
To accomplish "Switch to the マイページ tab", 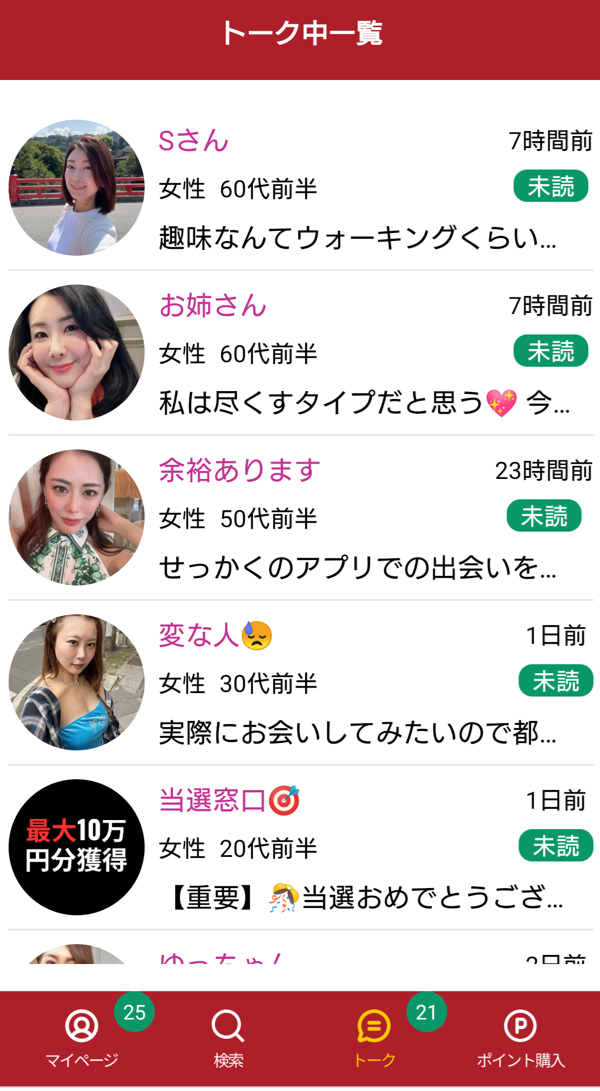I will [x=82, y=1038].
